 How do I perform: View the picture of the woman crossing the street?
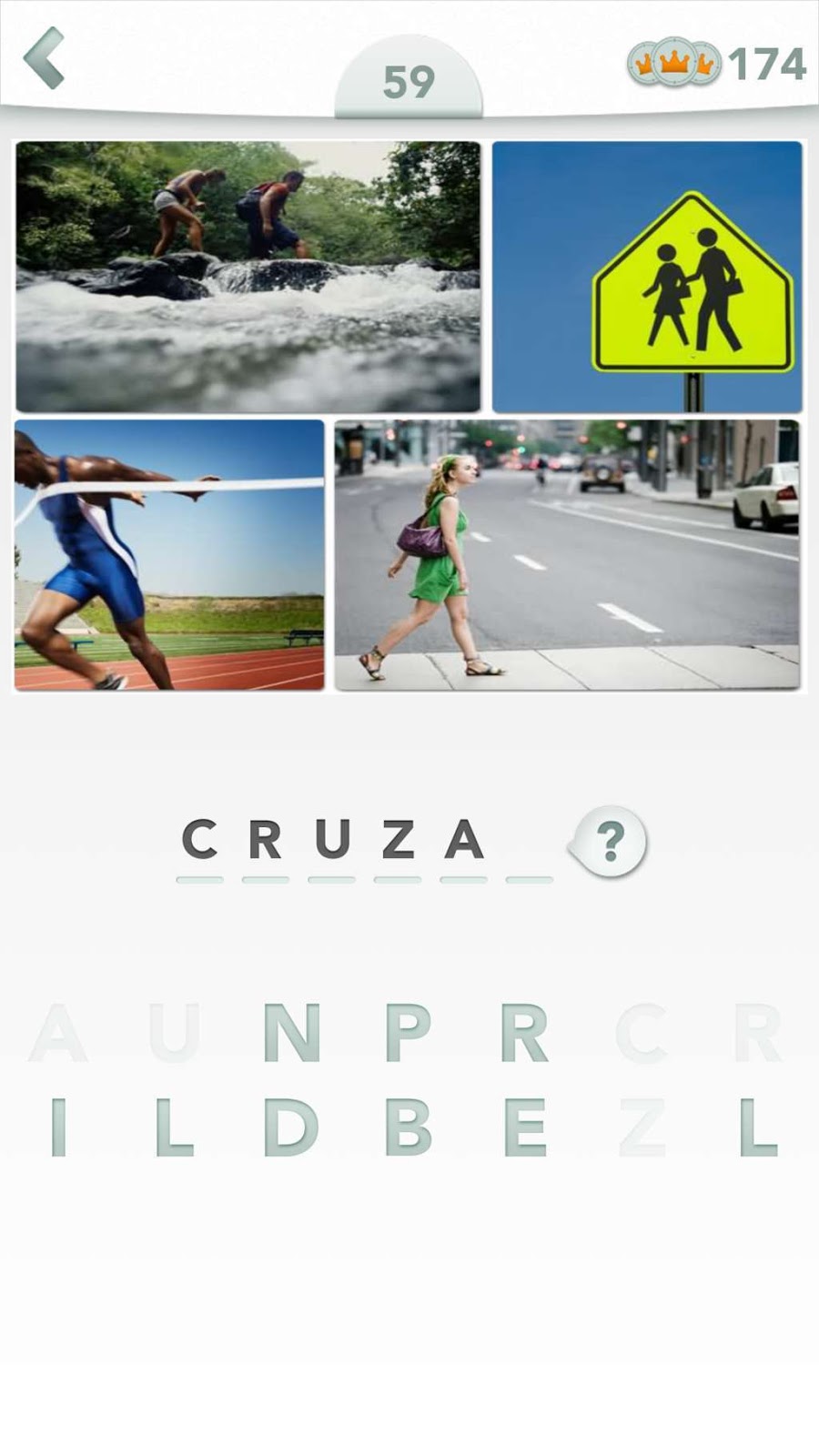(x=567, y=554)
